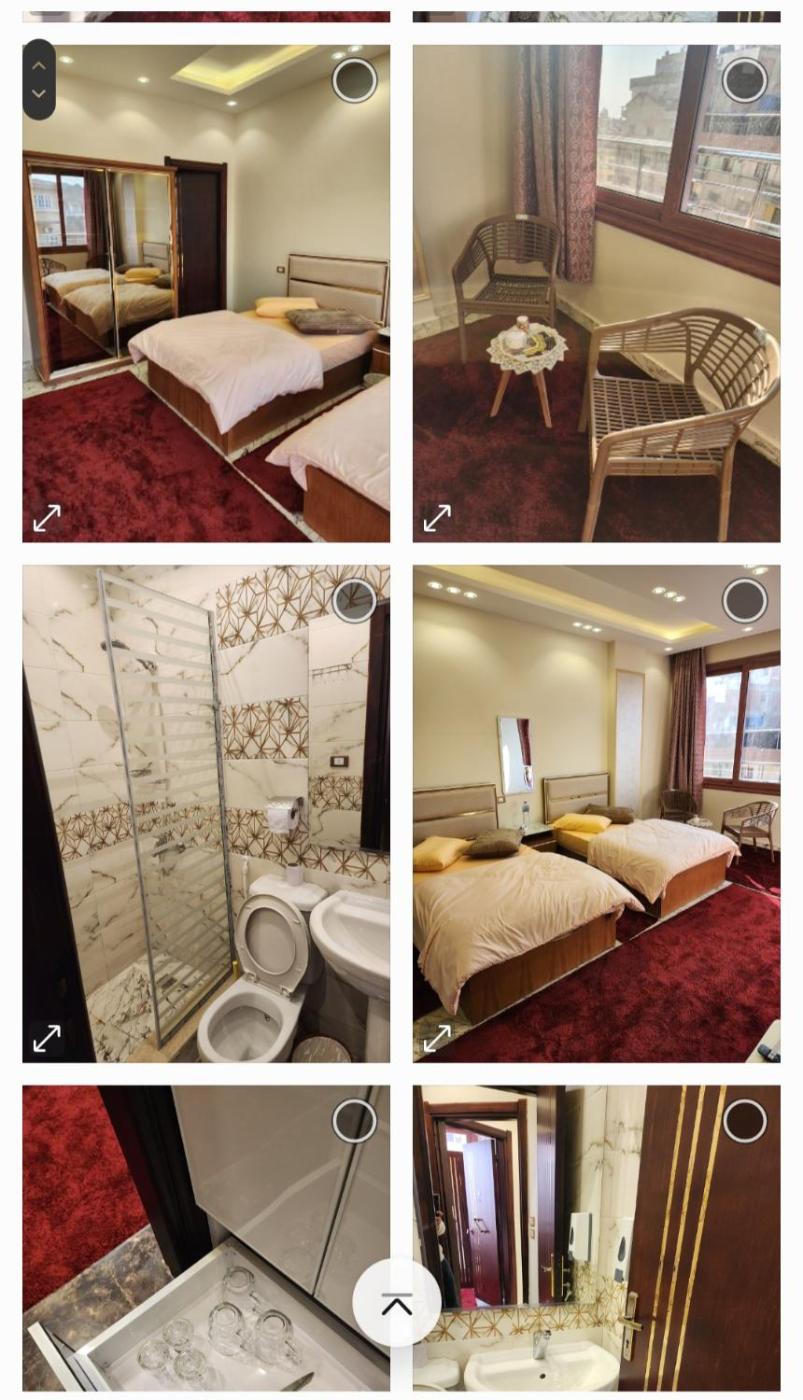Select the glass cups drawer photo
Viewport: 803px width, 1400px height.
pos(355,1121)
